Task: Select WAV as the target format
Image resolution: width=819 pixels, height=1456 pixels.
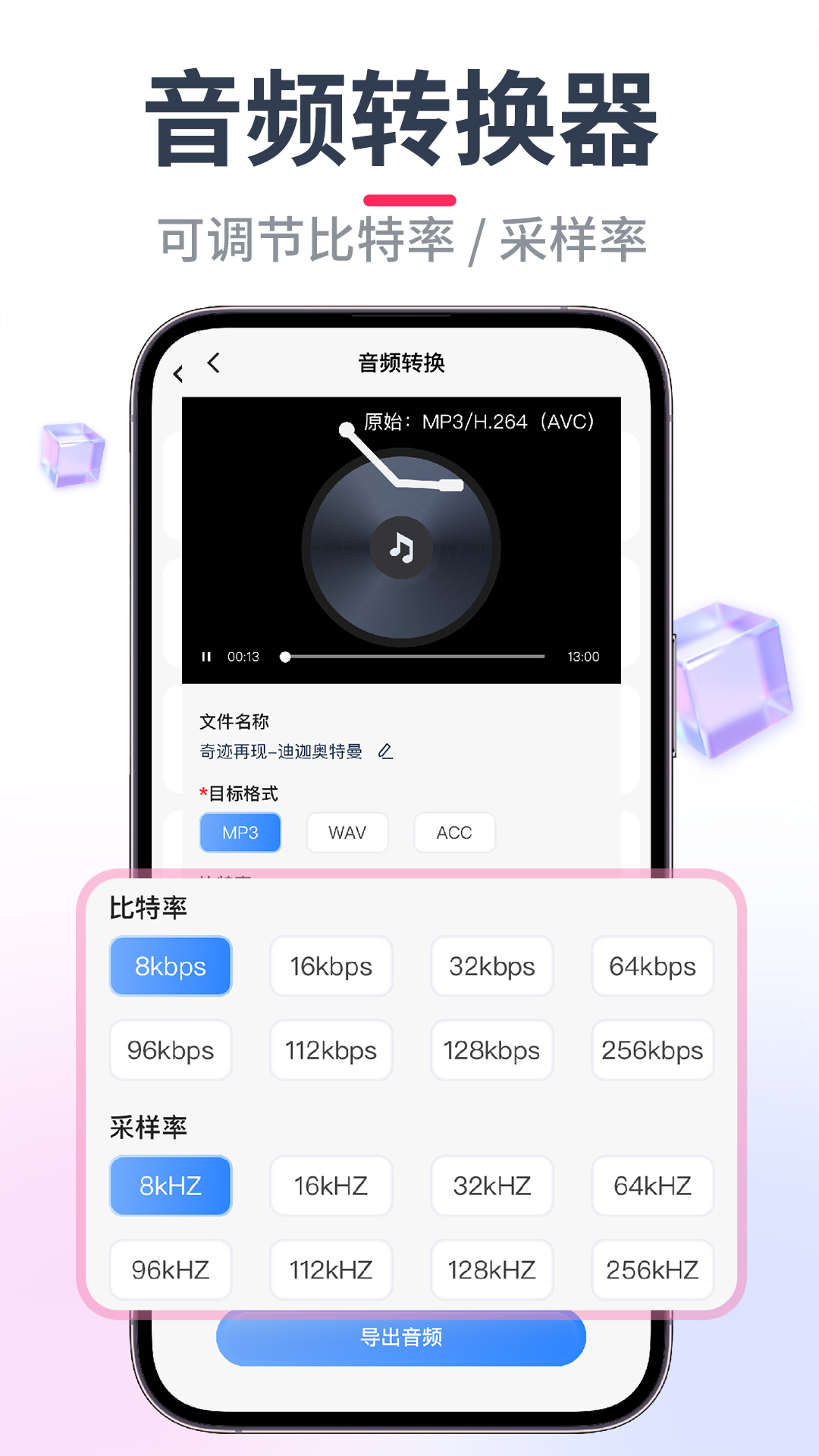Action: tap(347, 832)
